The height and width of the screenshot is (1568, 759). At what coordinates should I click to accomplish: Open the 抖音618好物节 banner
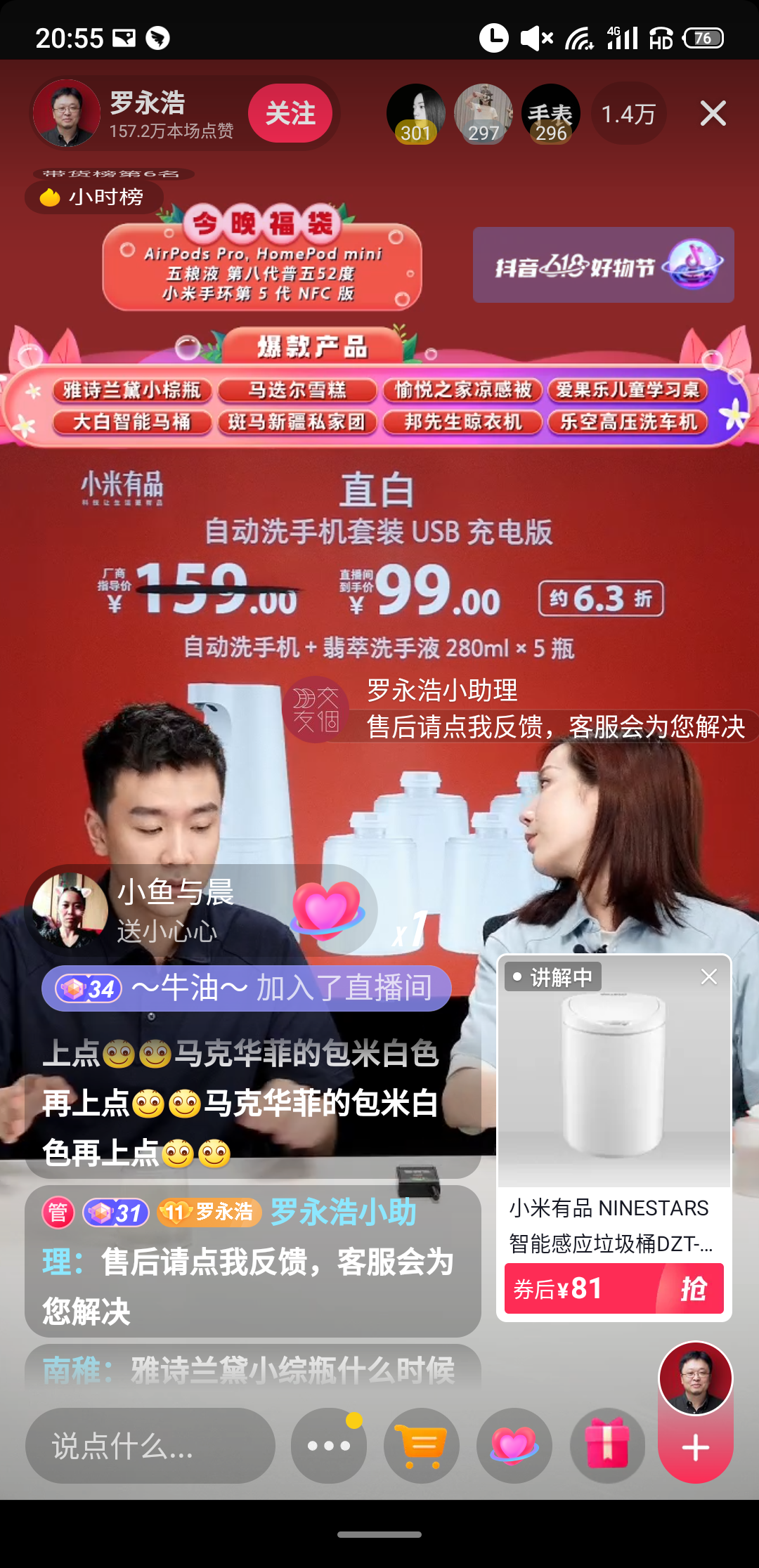[603, 265]
